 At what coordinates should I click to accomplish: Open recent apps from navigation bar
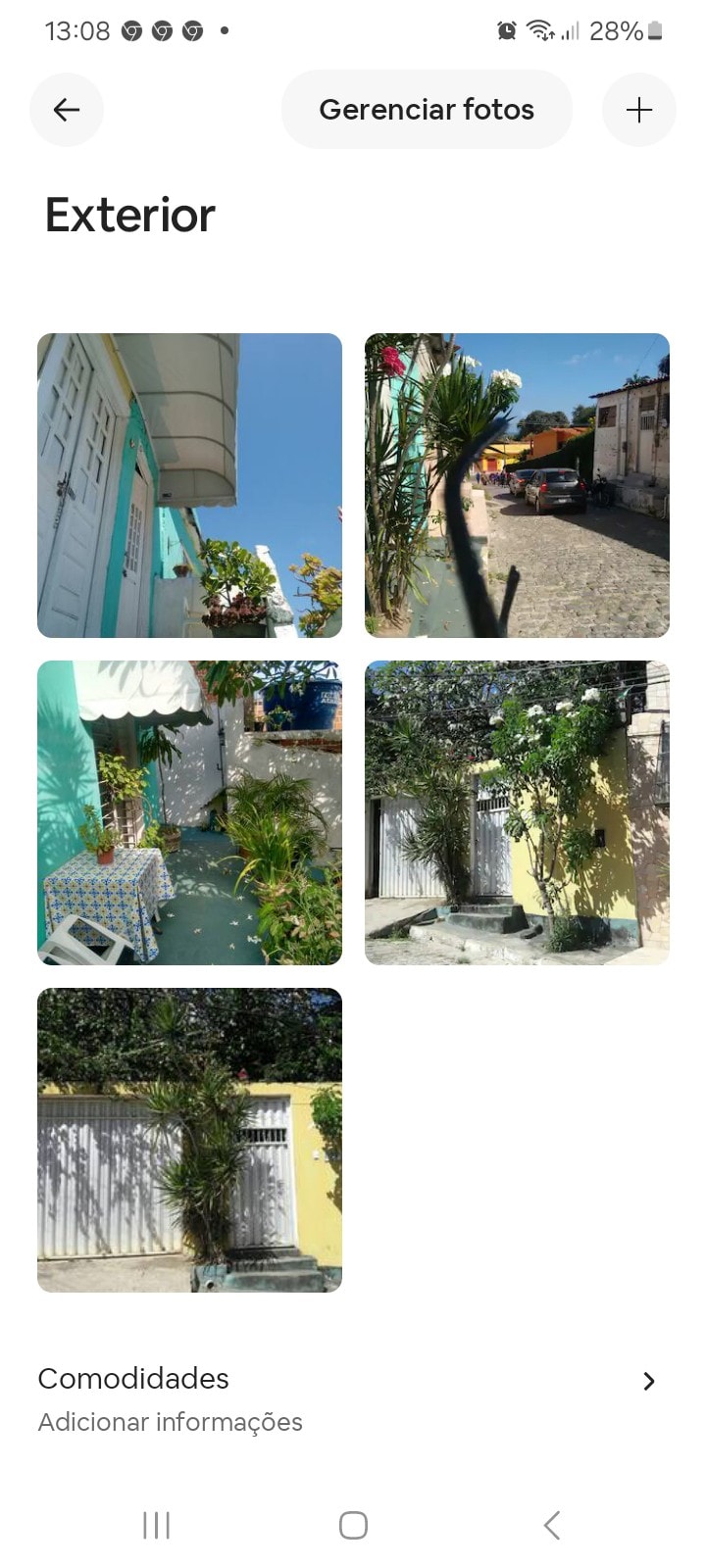pos(156,1525)
